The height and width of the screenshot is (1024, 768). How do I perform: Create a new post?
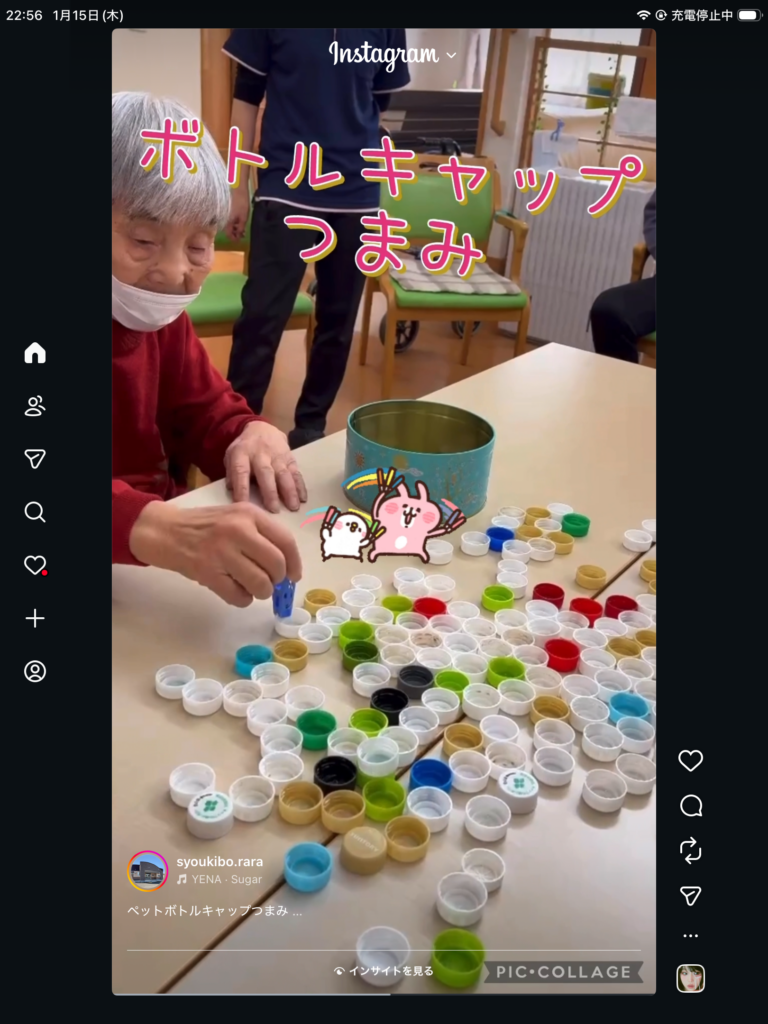35,618
